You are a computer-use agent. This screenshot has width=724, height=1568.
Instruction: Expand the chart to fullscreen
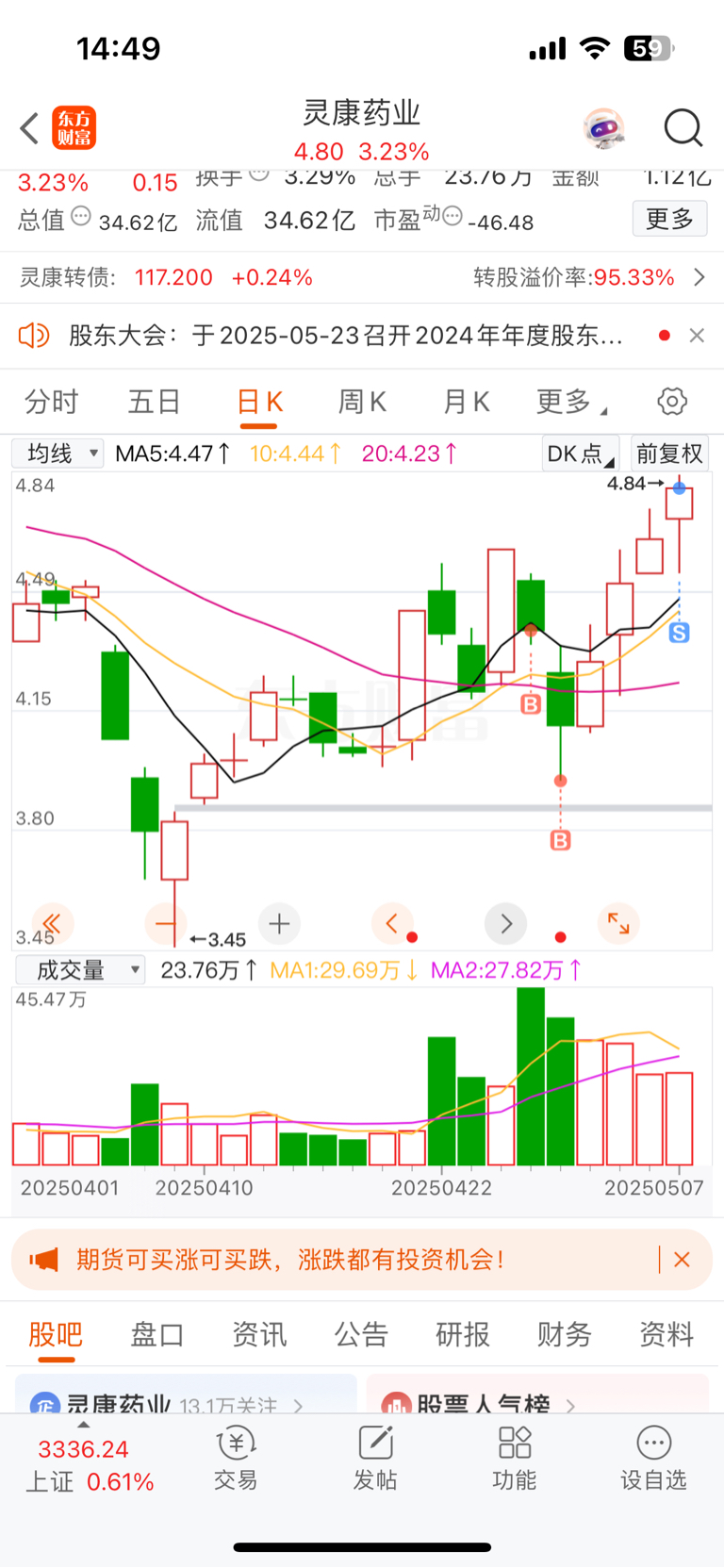[618, 924]
